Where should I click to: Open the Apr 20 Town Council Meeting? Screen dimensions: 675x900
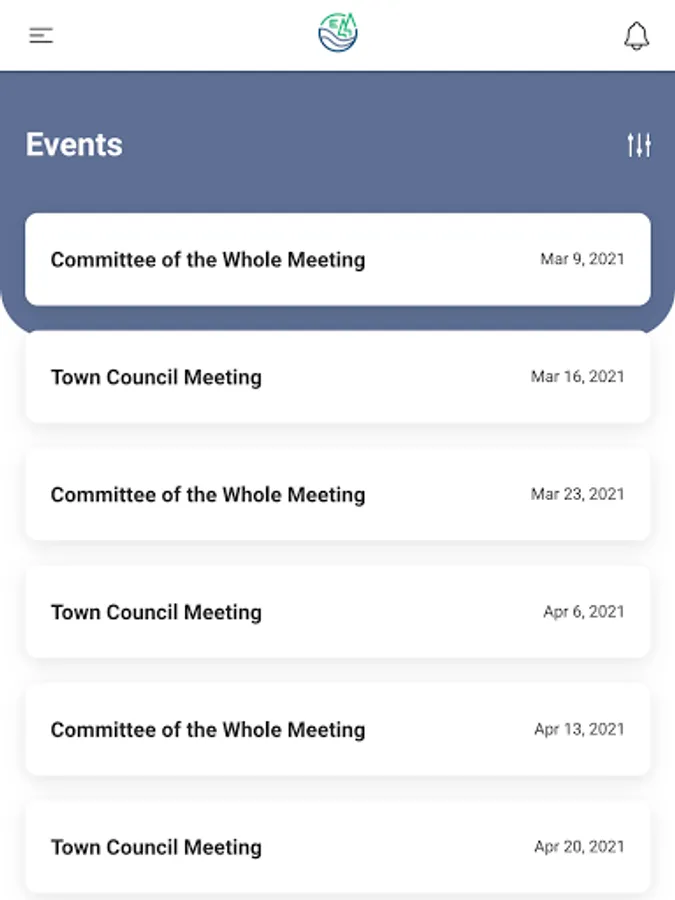click(337, 846)
